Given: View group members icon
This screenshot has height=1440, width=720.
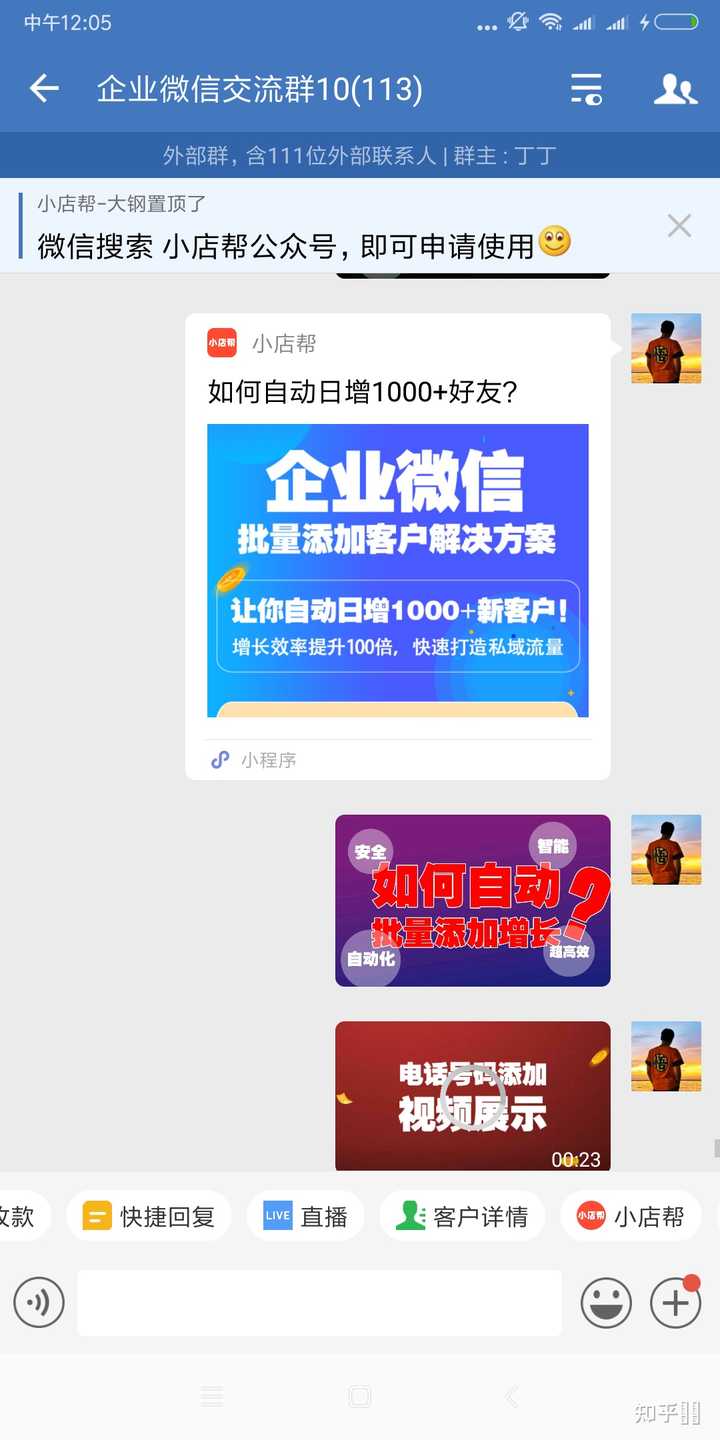Looking at the screenshot, I should click(675, 89).
